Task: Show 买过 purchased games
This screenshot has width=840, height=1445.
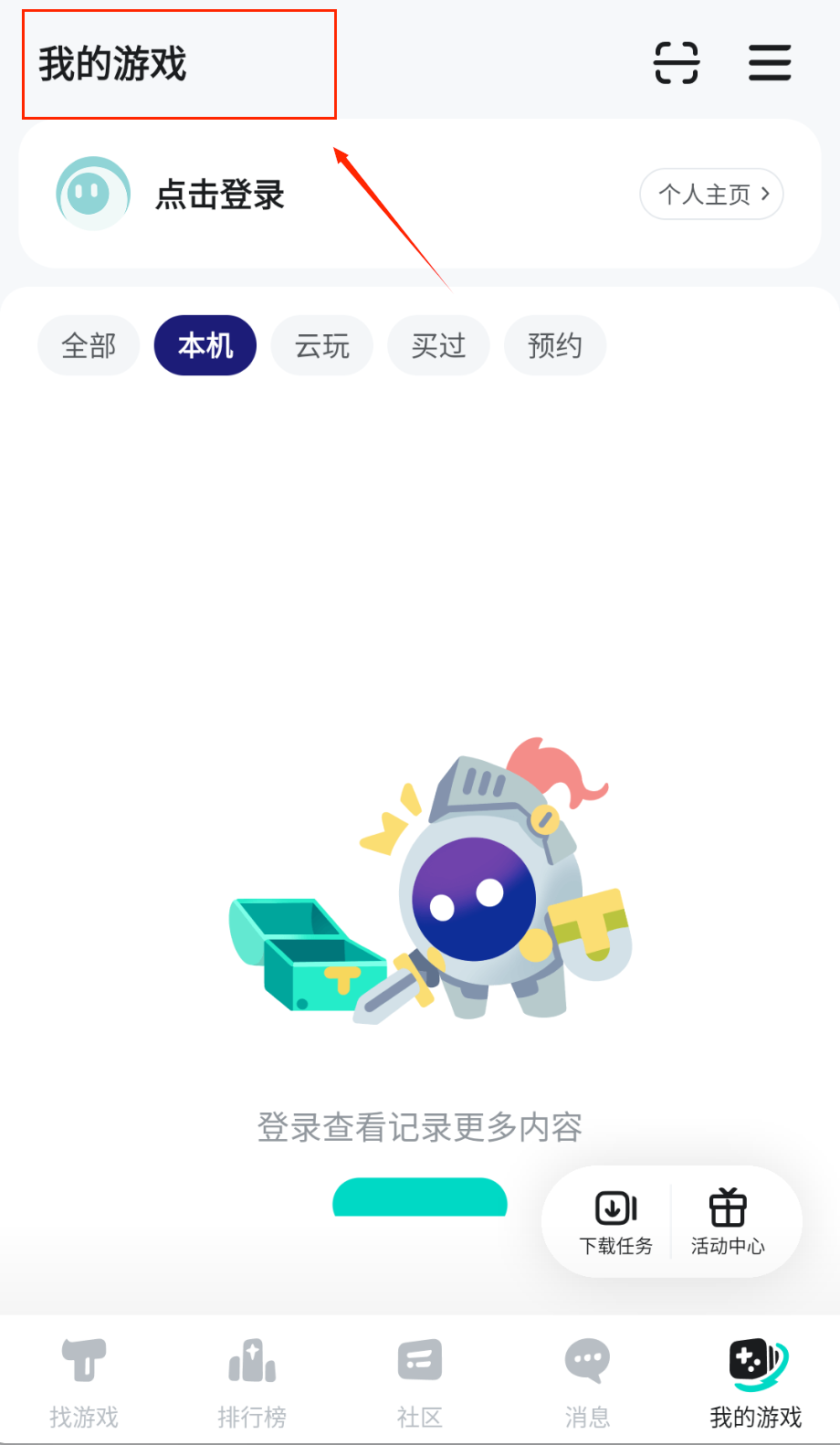Action: [438, 345]
